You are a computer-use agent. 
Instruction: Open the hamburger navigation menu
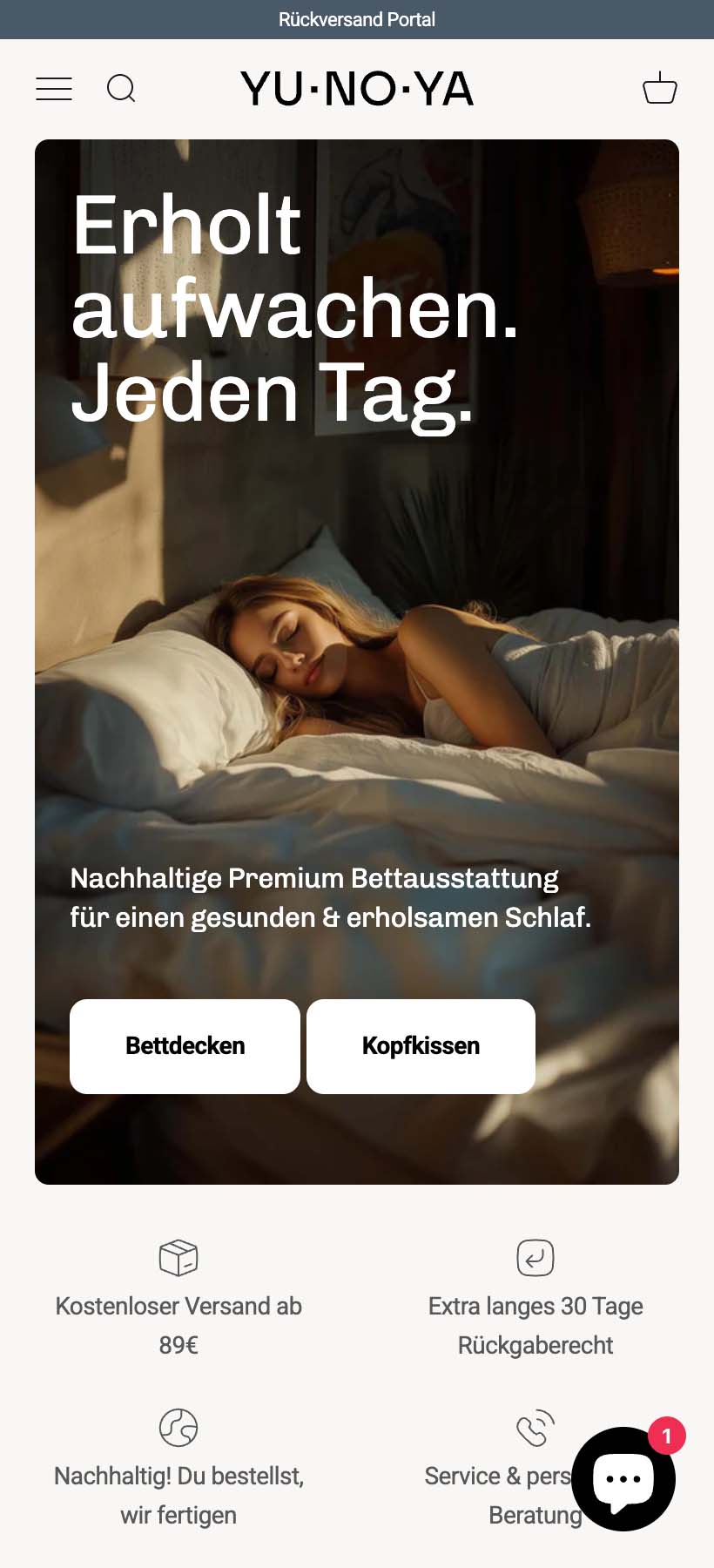point(53,88)
